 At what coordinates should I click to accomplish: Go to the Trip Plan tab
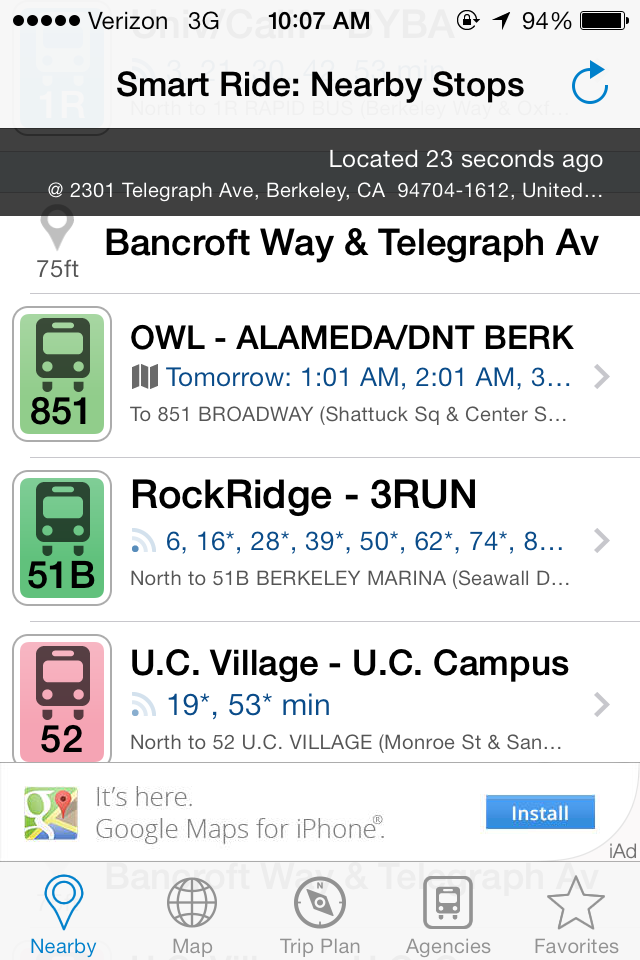pyautogui.click(x=320, y=915)
